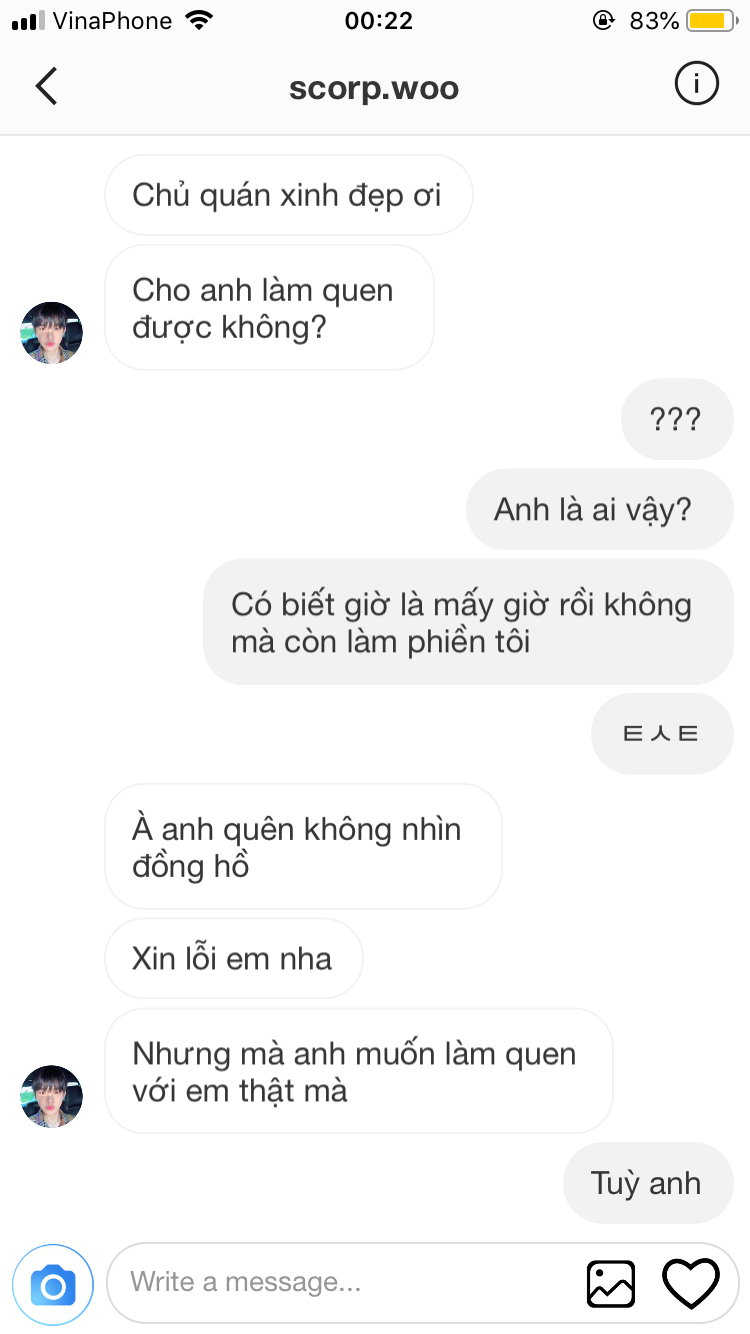750x1334 pixels.
Task: Open the camera to send a photo
Action: click(53, 1284)
